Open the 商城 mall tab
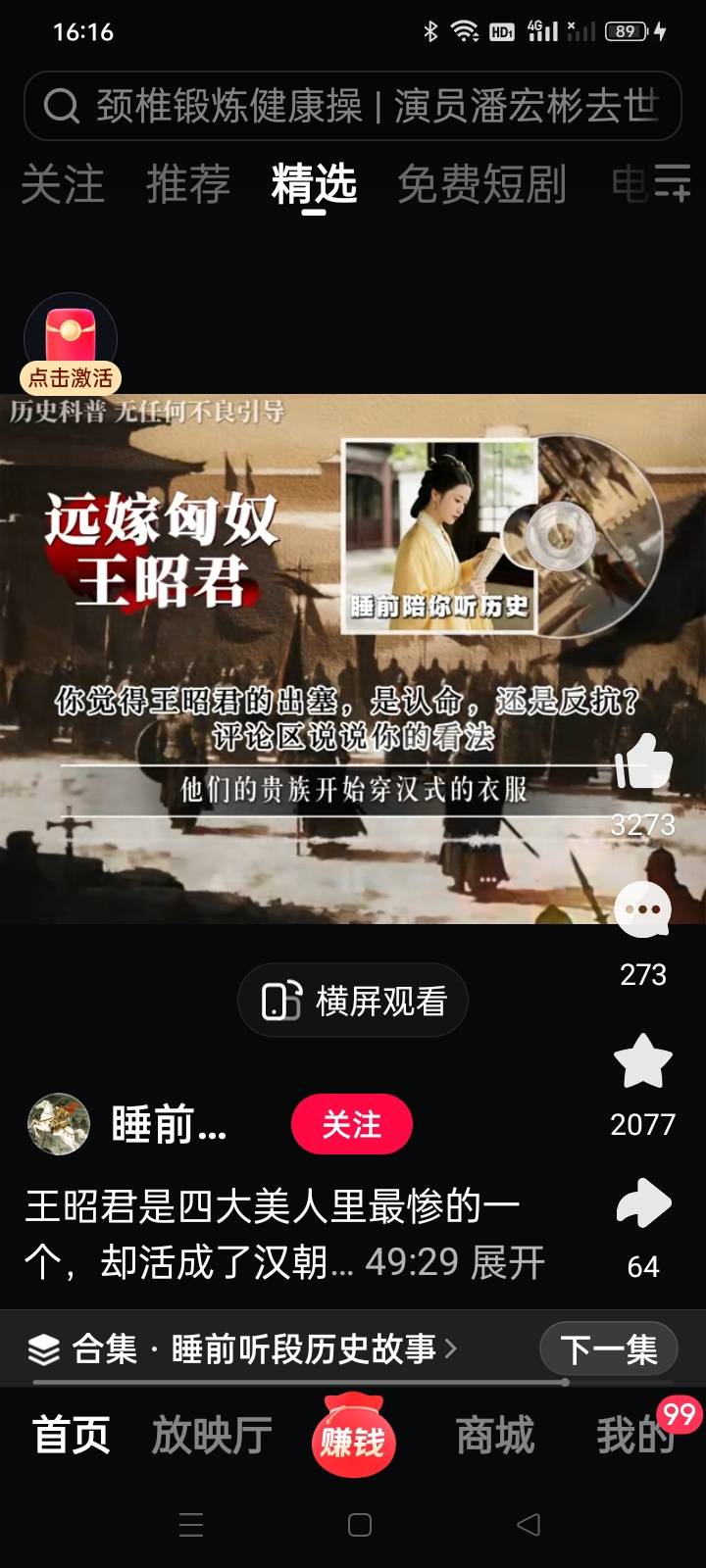Viewport: 706px width, 1568px height. tap(495, 1436)
